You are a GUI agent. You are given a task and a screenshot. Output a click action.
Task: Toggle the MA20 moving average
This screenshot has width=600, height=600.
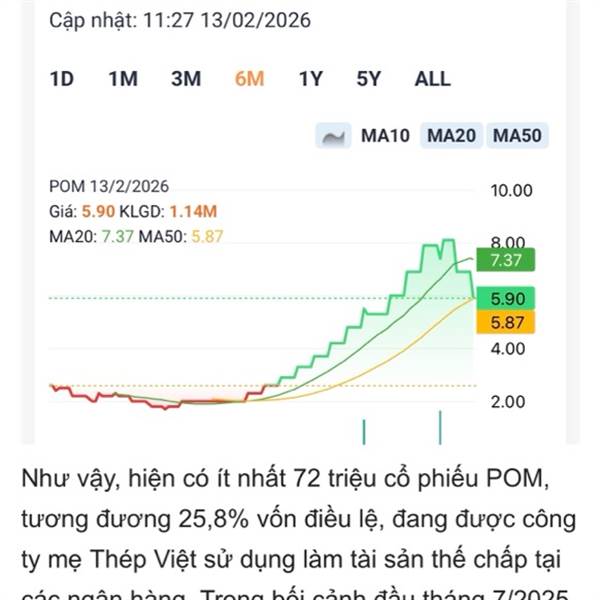point(451,135)
